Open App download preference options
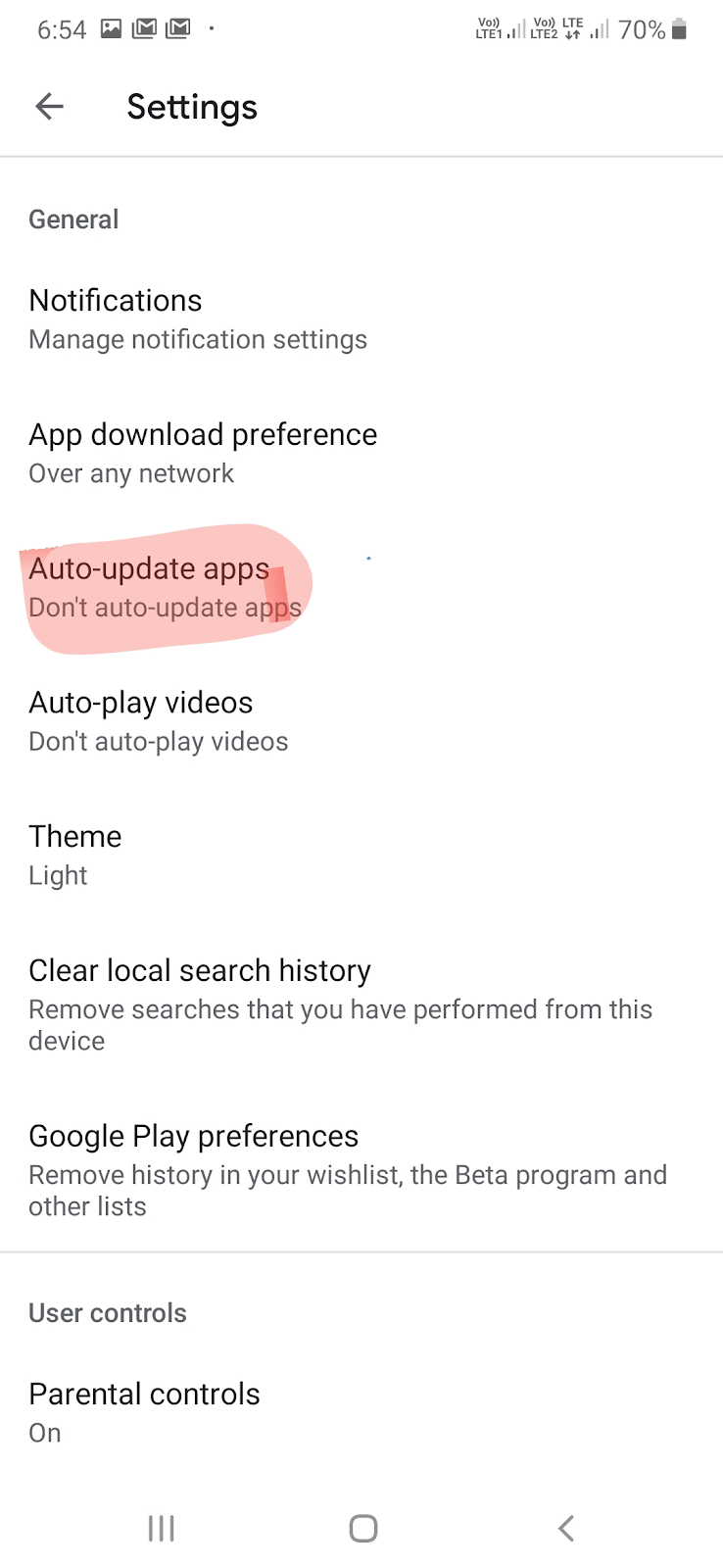 [203, 451]
